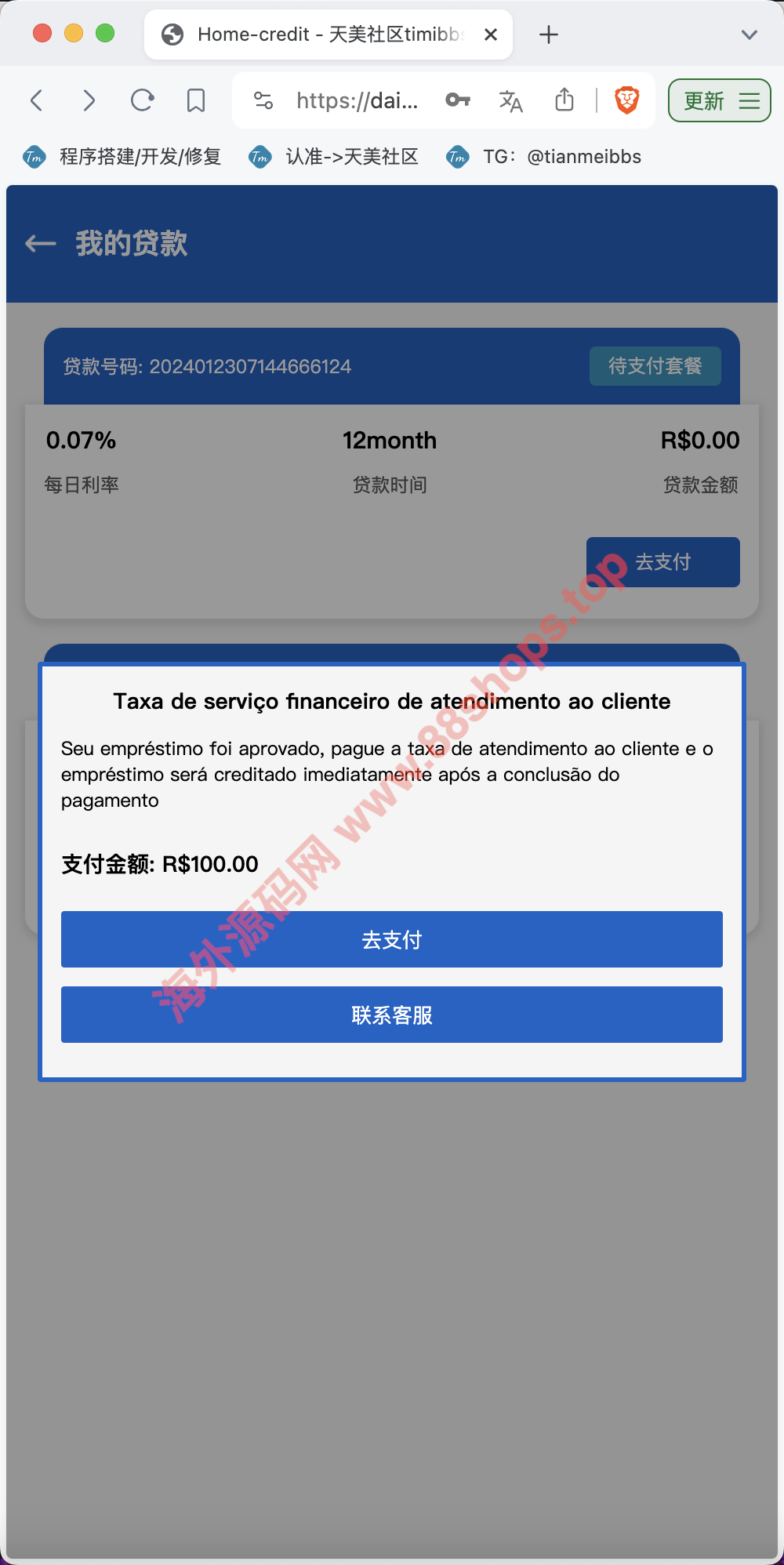
Task: Contact customer service via 联系客服
Action: (391, 1014)
